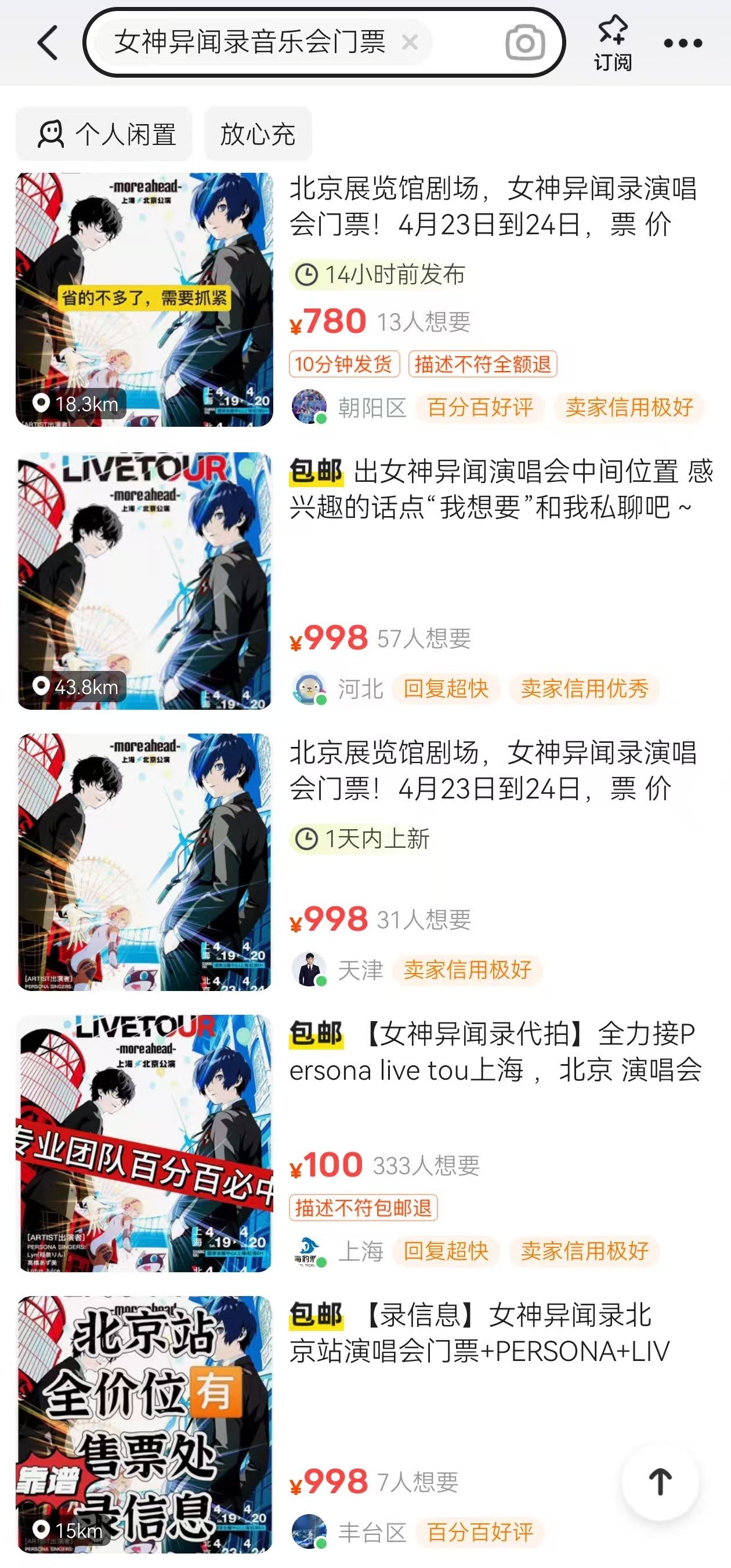Jump back to top of results
731x1568 pixels.
point(660,1482)
